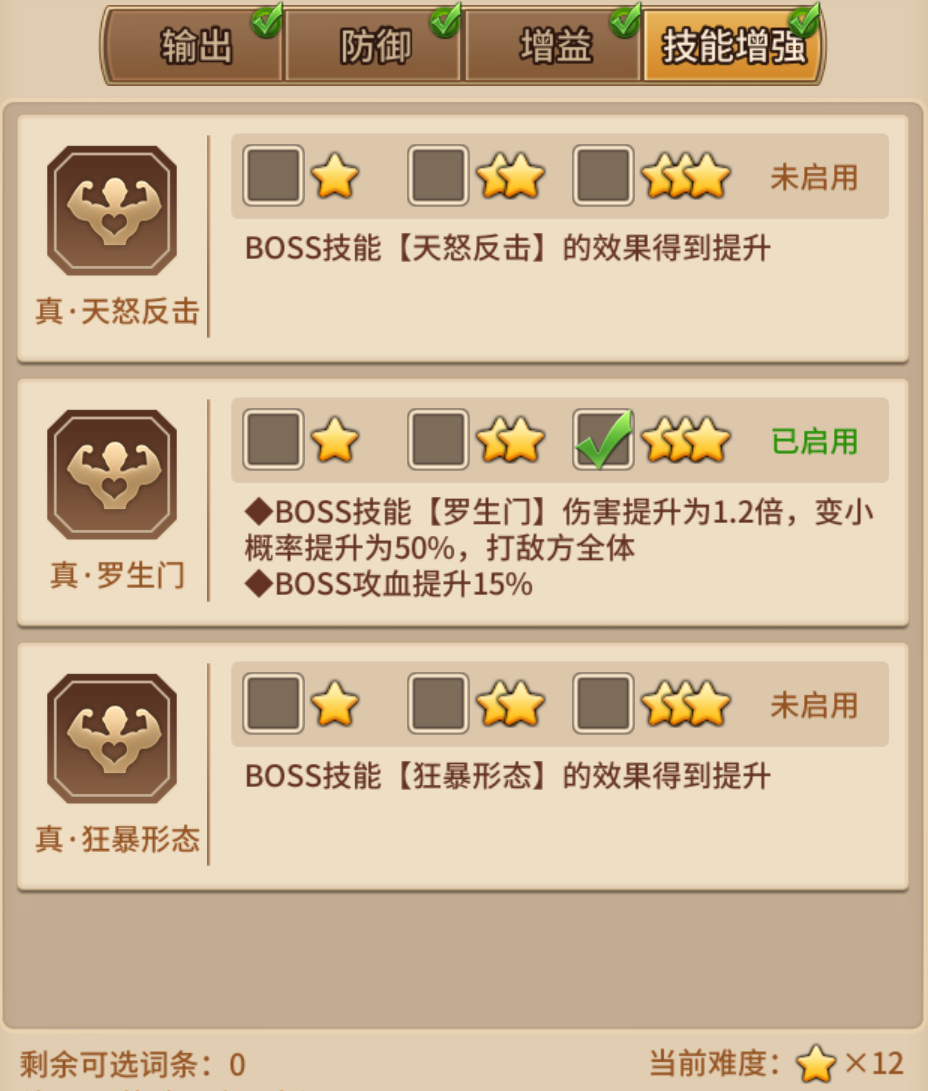Enable three-star level for 真·天怒反击
This screenshot has height=1091, width=928.
click(603, 176)
